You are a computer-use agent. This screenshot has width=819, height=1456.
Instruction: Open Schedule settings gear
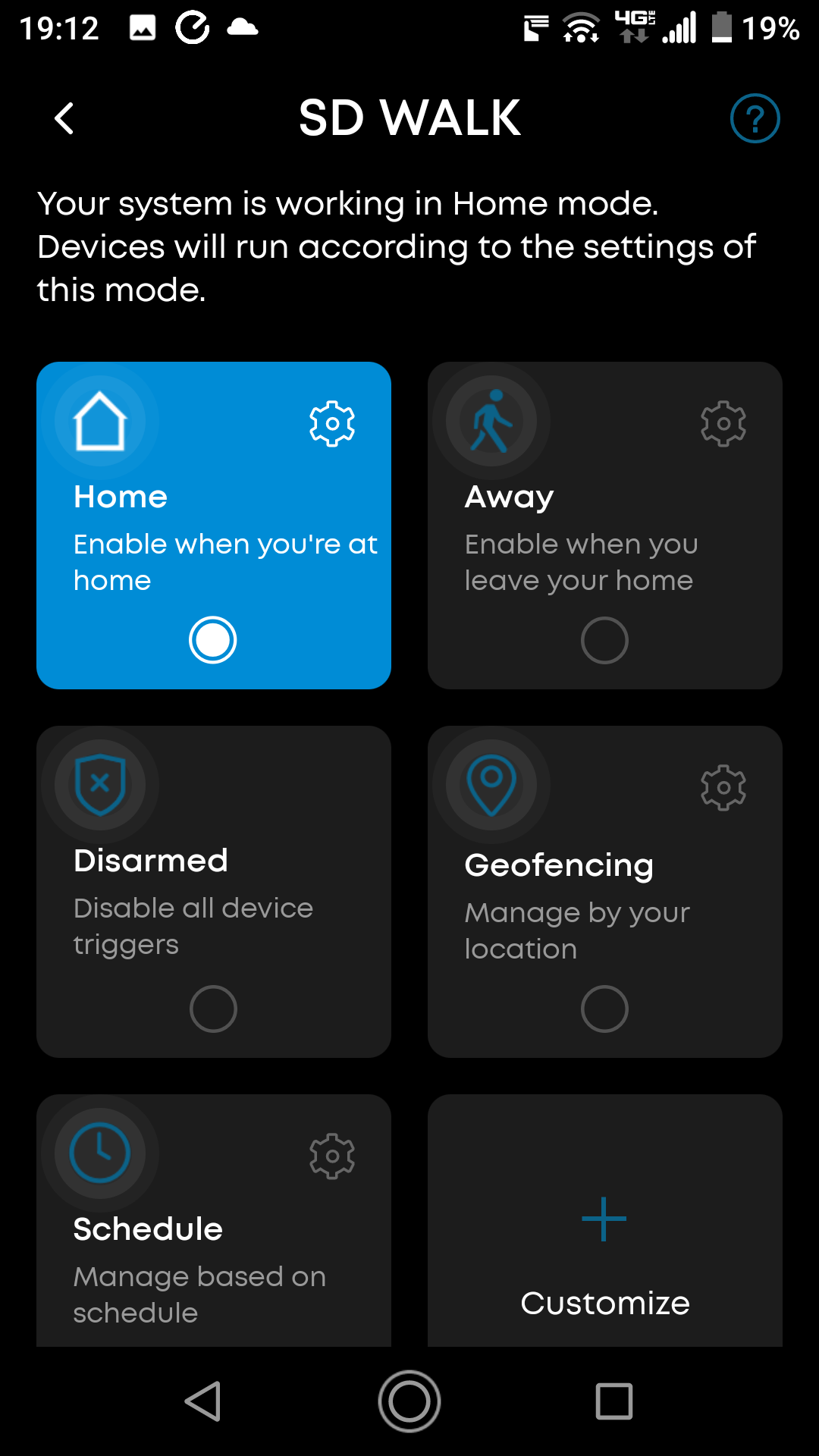coord(332,1156)
